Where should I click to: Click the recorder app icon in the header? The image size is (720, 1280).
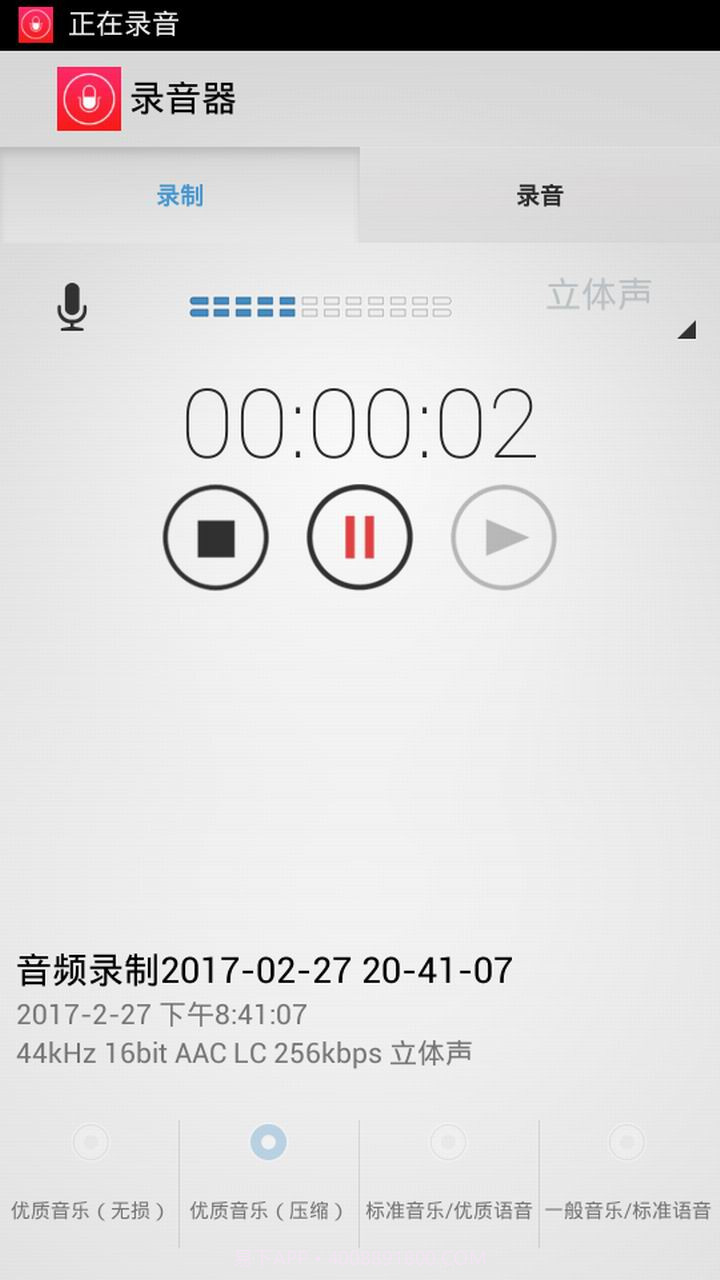(x=89, y=98)
